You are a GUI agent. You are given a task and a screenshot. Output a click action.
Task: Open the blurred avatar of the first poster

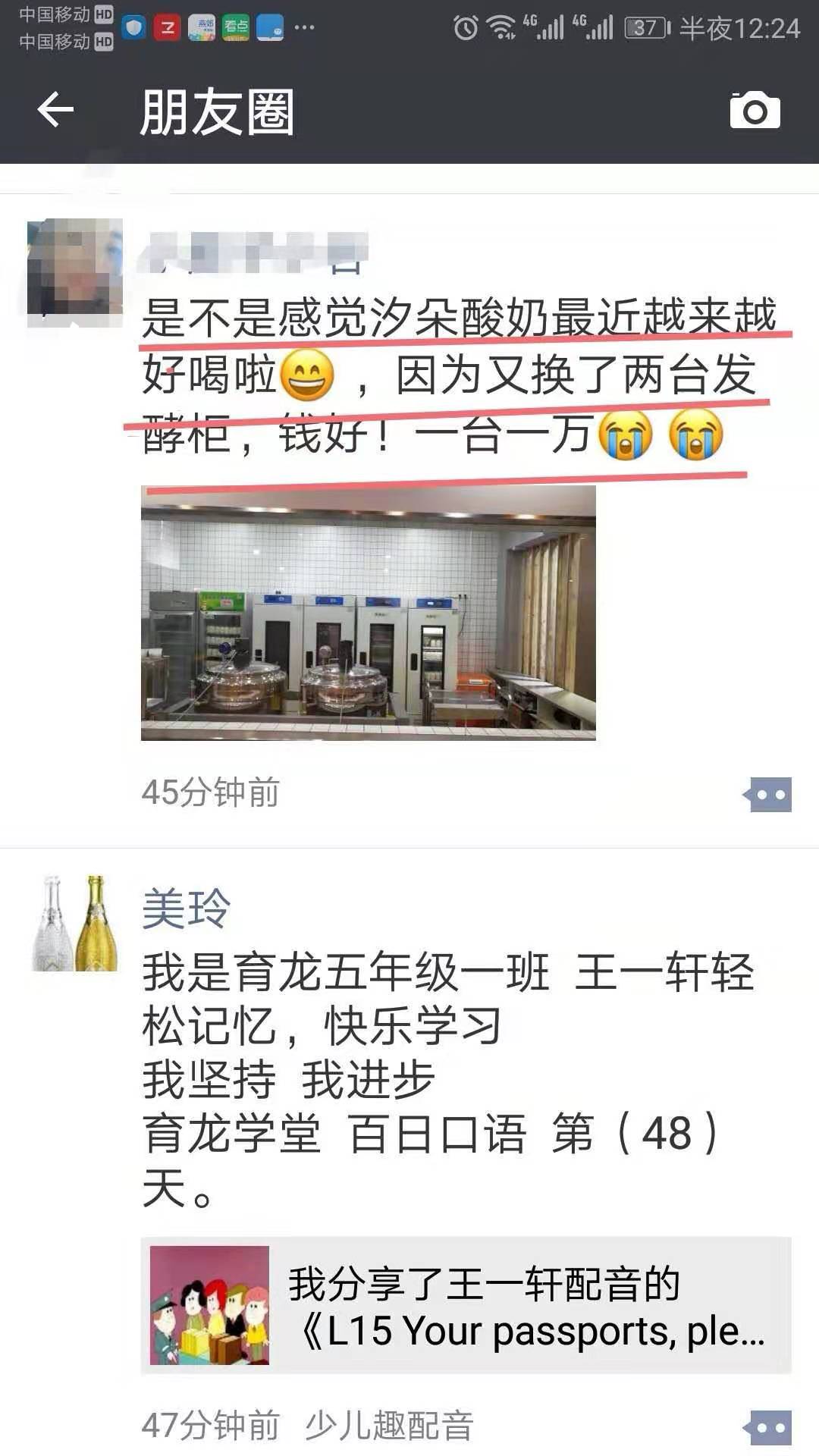(75, 267)
